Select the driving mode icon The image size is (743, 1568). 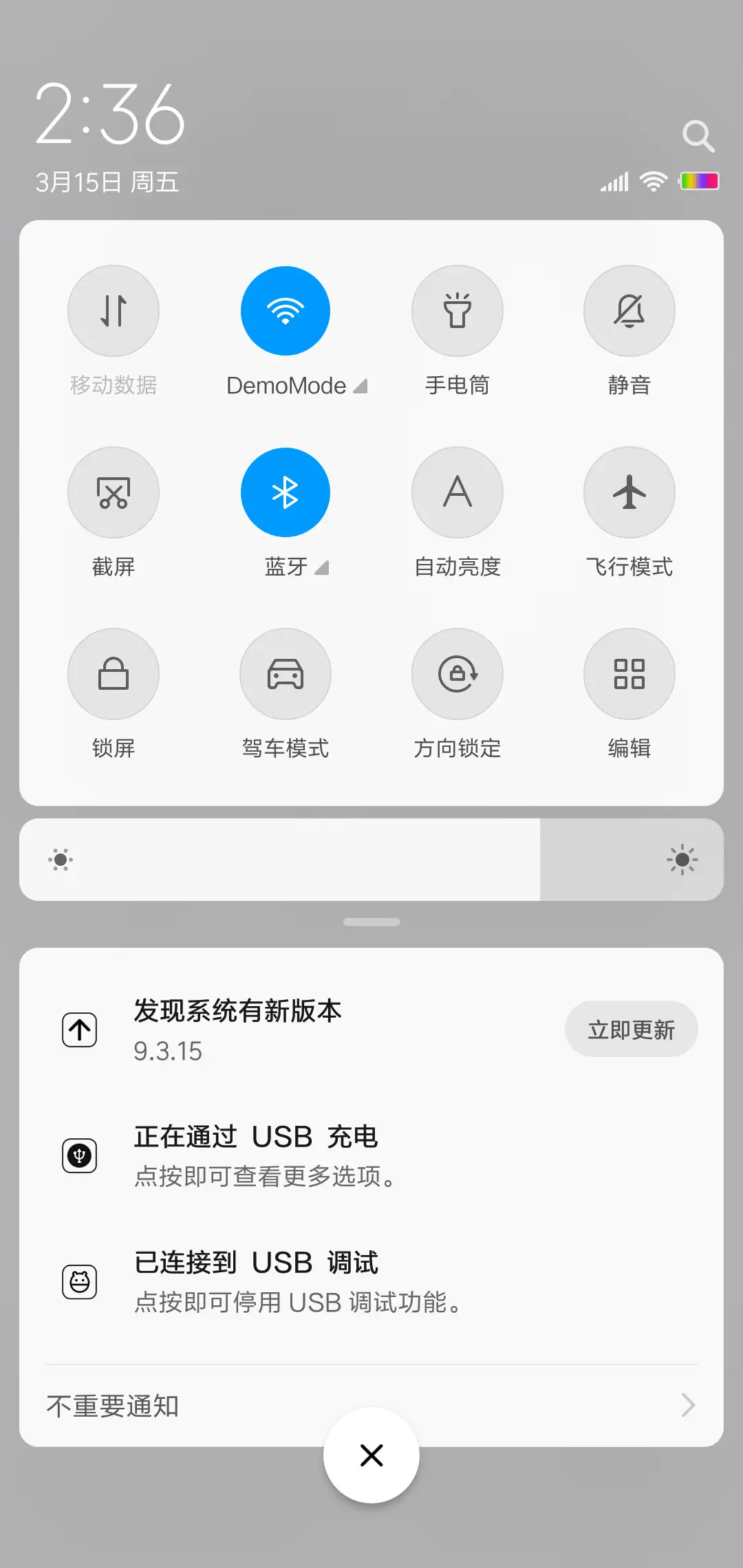click(286, 674)
